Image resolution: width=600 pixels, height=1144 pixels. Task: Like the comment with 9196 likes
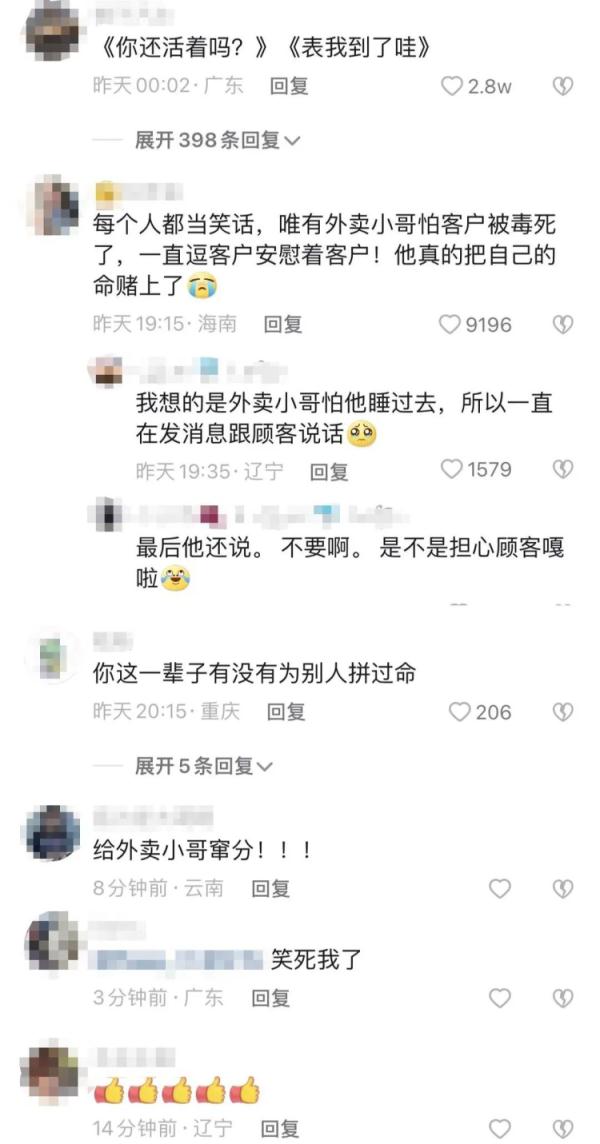pyautogui.click(x=451, y=324)
